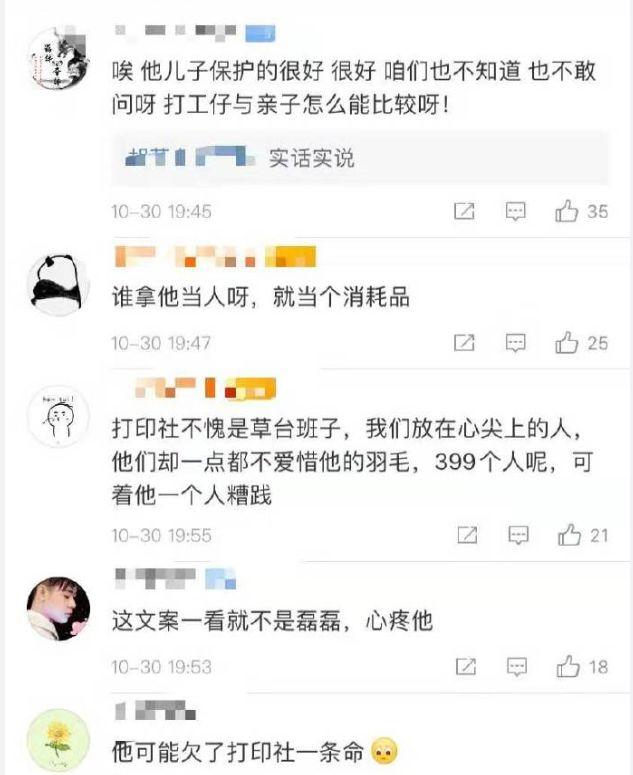Repost the comment about 消耗品
Viewport: 633px width, 775px height.
(464, 343)
